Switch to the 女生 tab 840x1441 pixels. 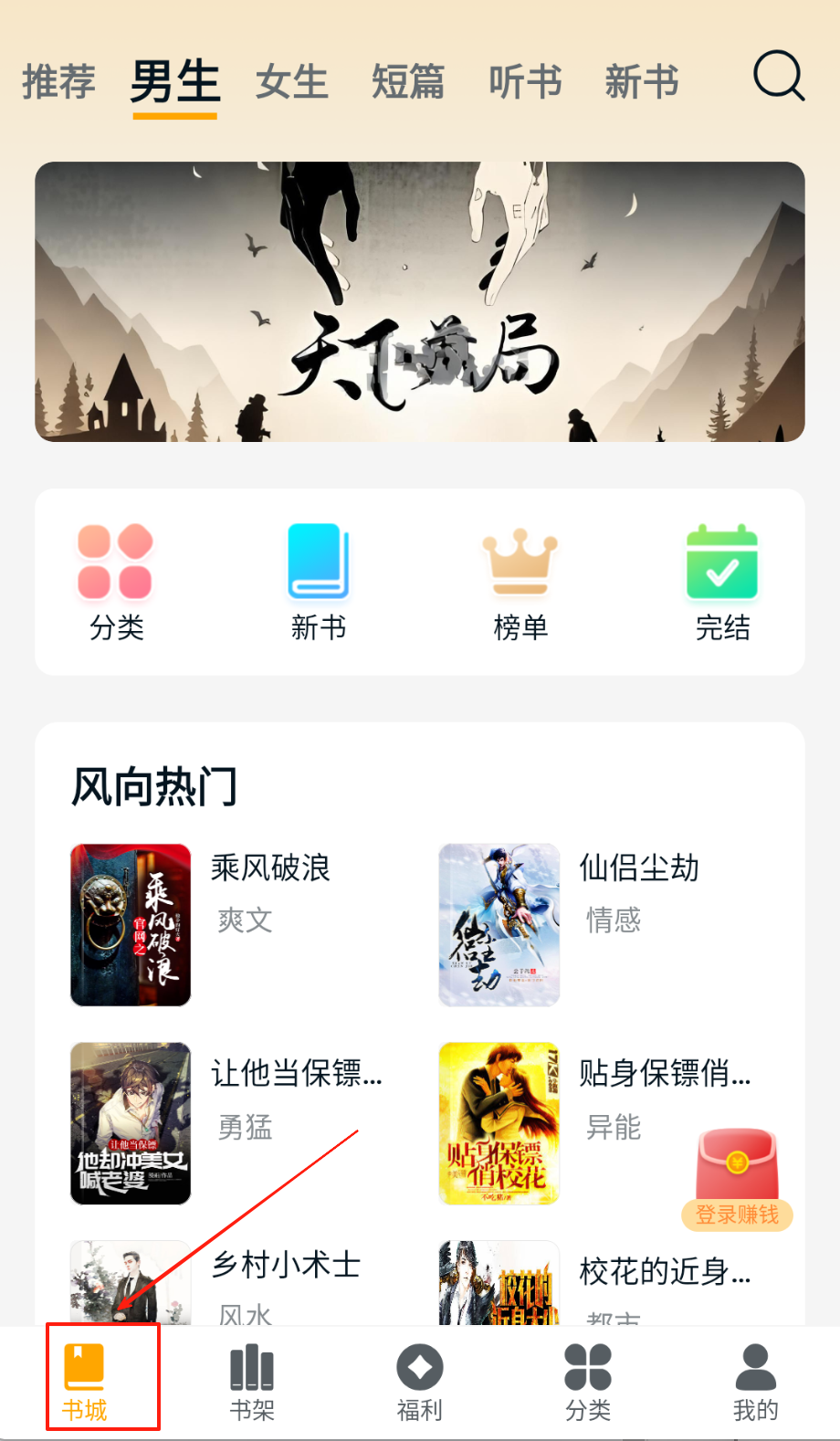[291, 82]
